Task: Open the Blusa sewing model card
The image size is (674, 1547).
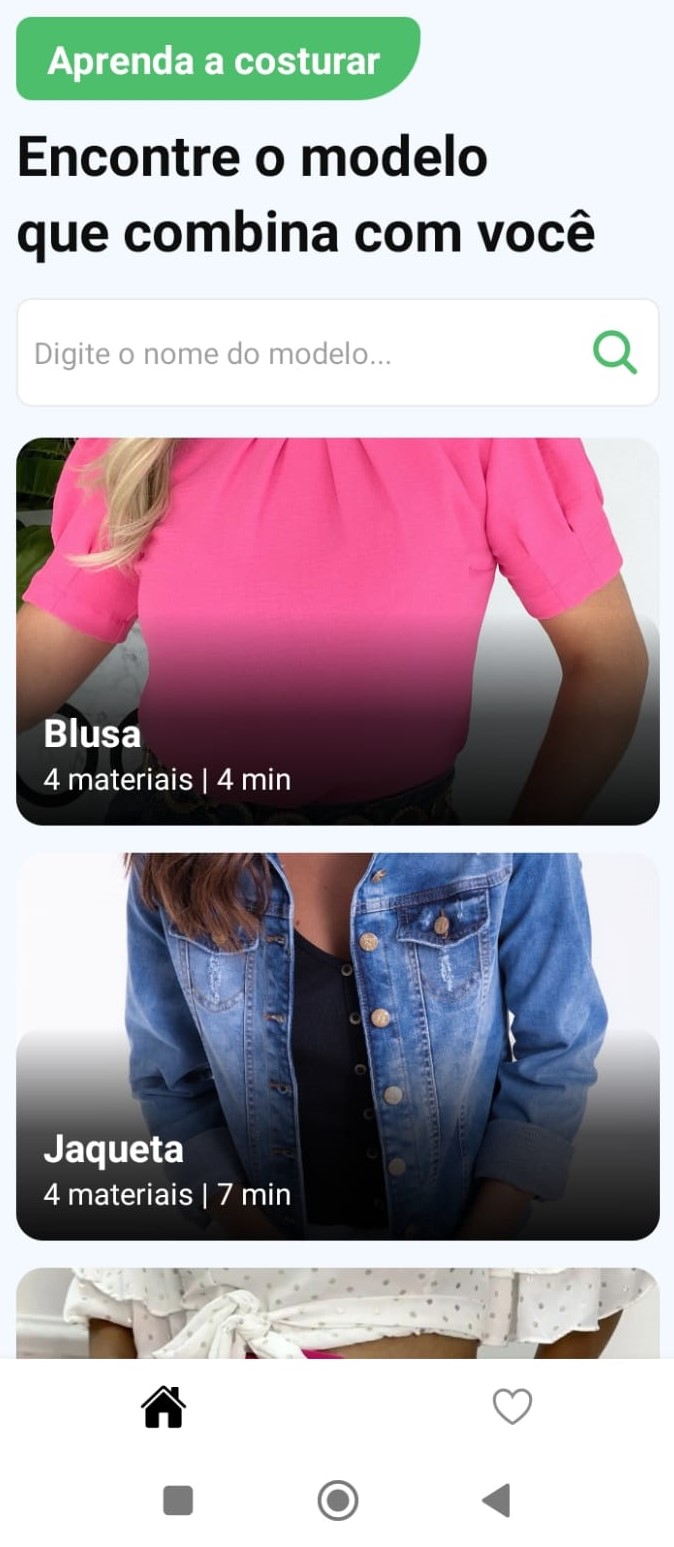Action: coord(337,630)
